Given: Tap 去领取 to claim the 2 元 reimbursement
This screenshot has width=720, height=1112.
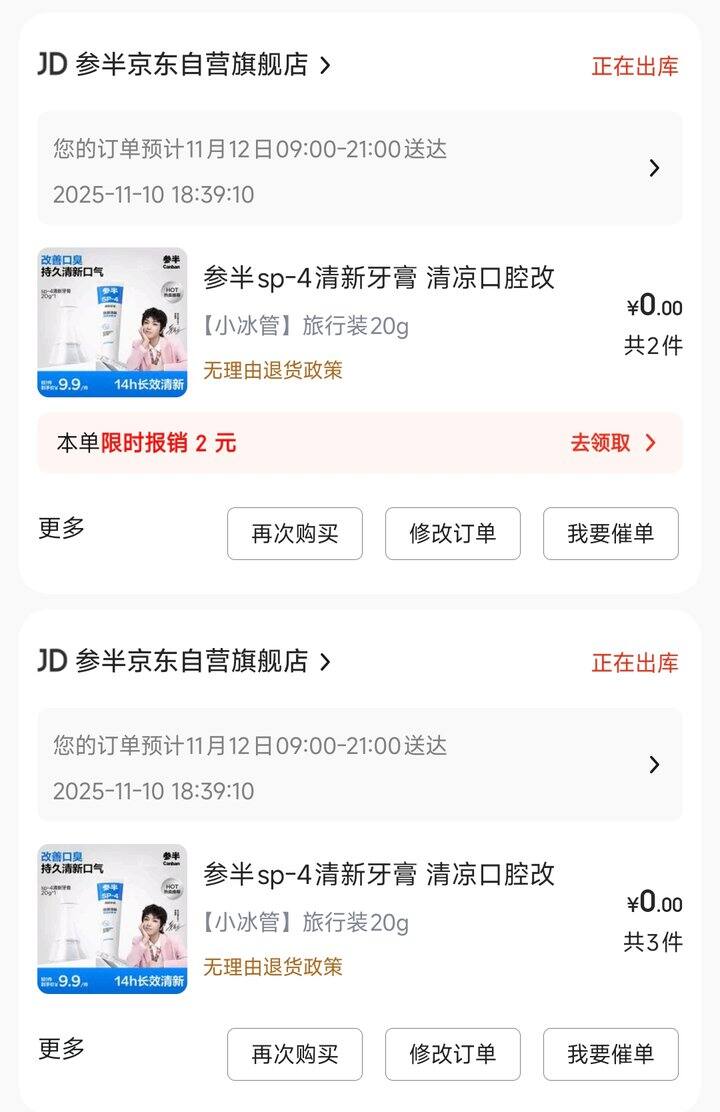Looking at the screenshot, I should point(612,443).
